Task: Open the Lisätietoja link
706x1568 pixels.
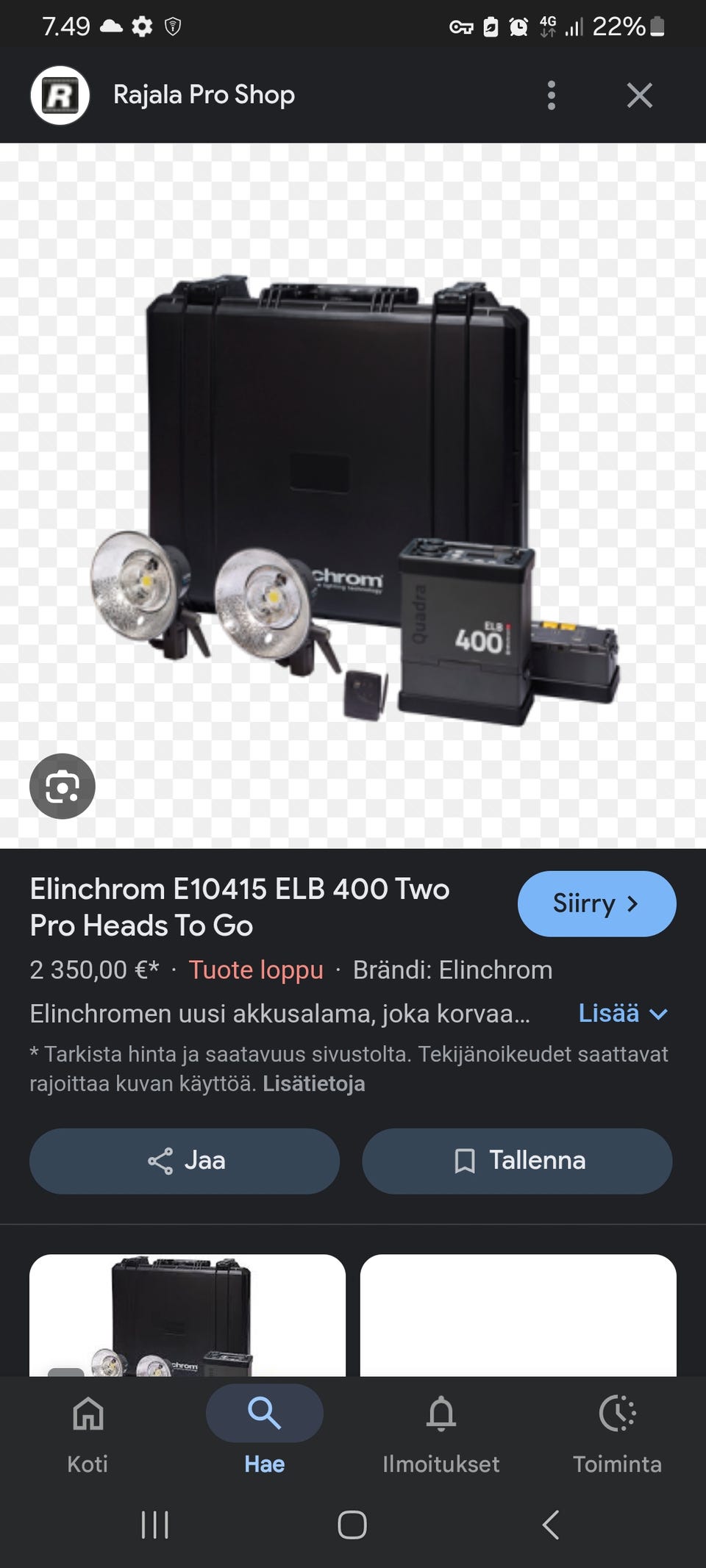Action: [x=313, y=1084]
